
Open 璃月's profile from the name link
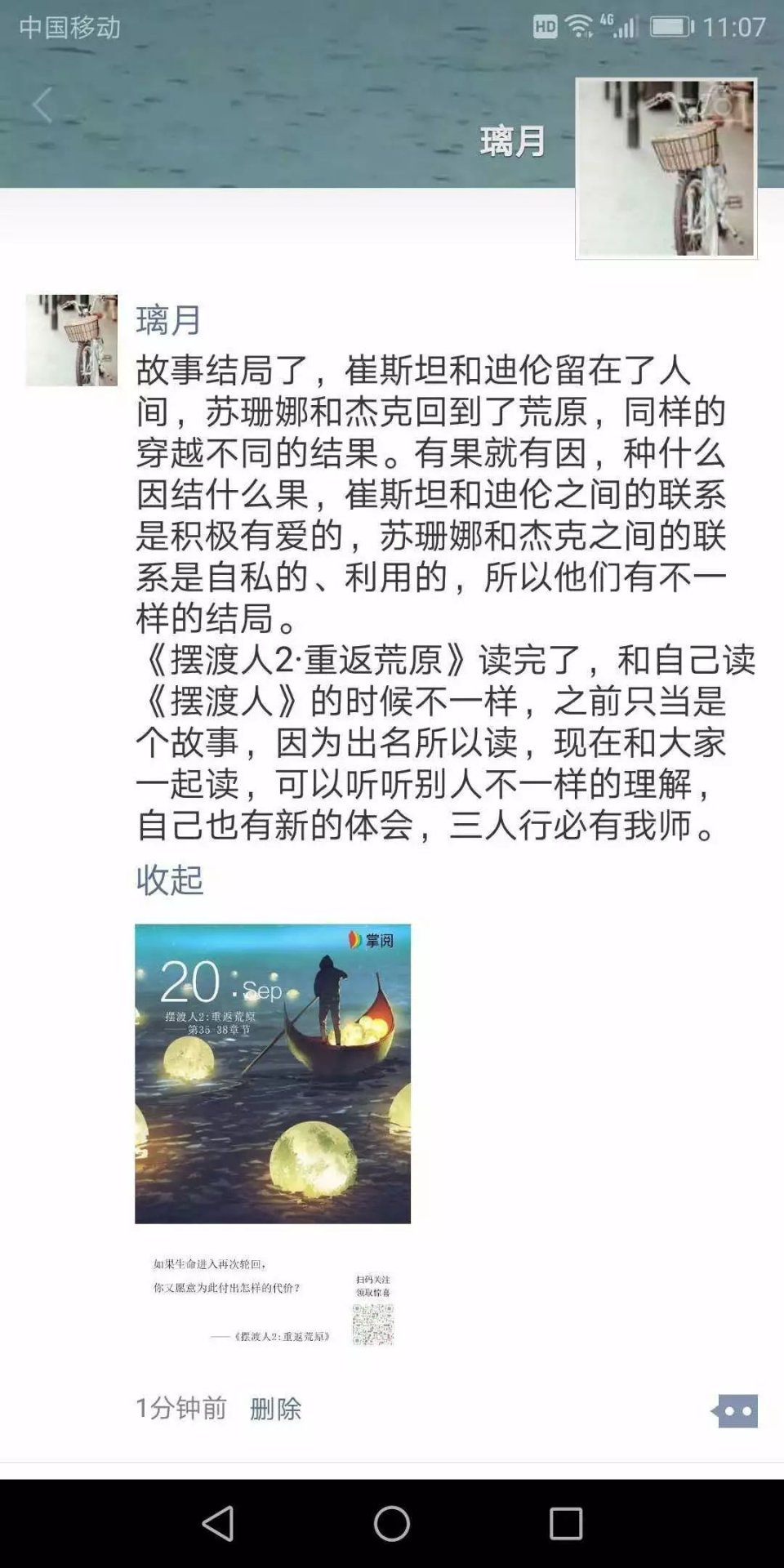tap(168, 319)
